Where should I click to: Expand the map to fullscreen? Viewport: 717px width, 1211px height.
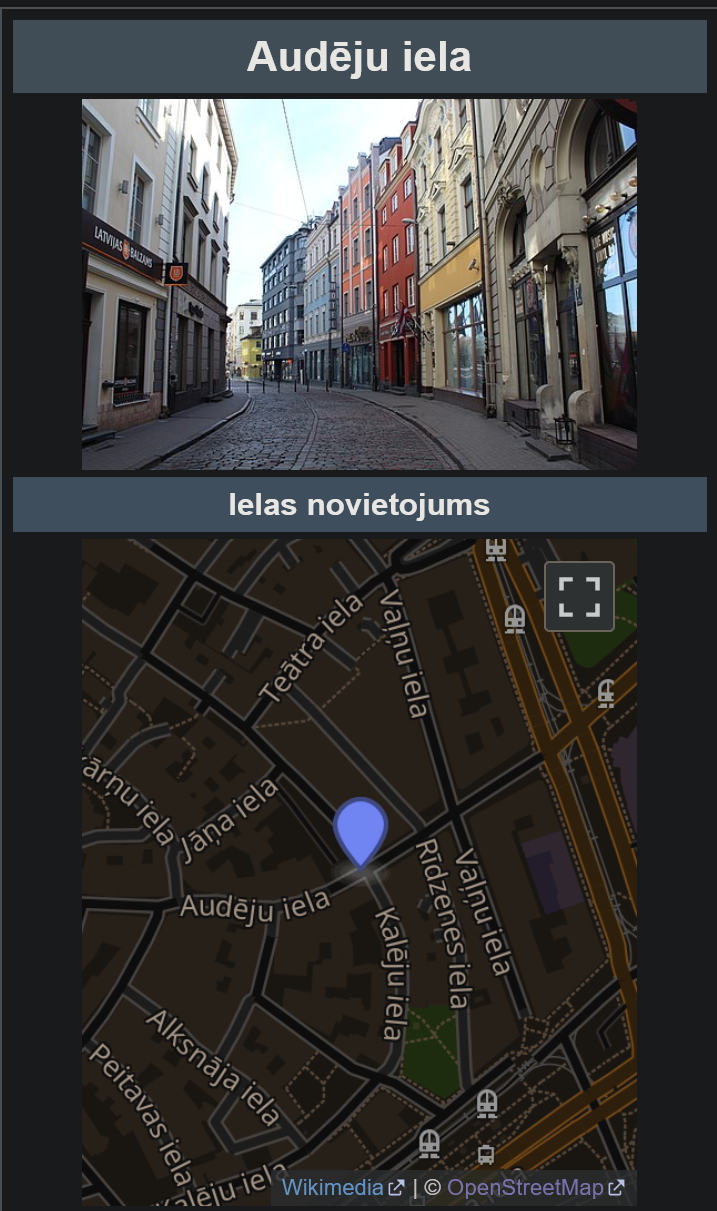pyautogui.click(x=579, y=597)
